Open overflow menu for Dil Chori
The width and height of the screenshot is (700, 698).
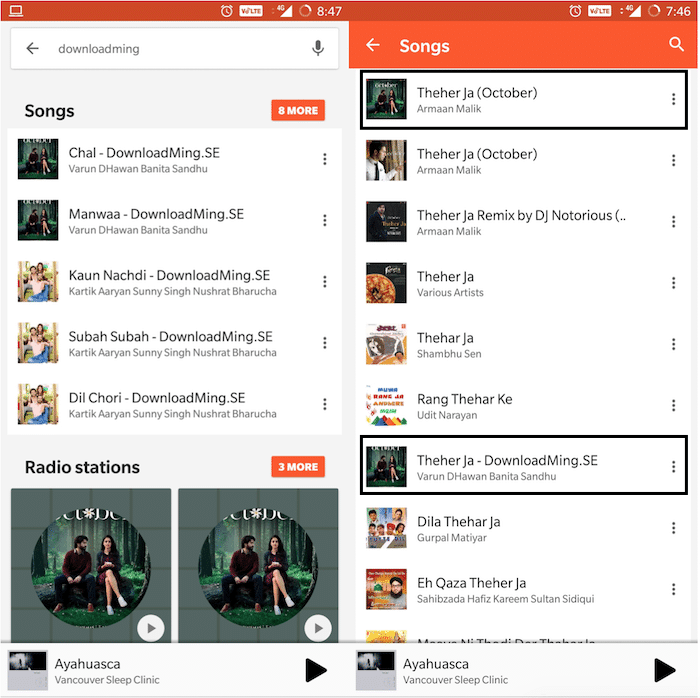(324, 404)
